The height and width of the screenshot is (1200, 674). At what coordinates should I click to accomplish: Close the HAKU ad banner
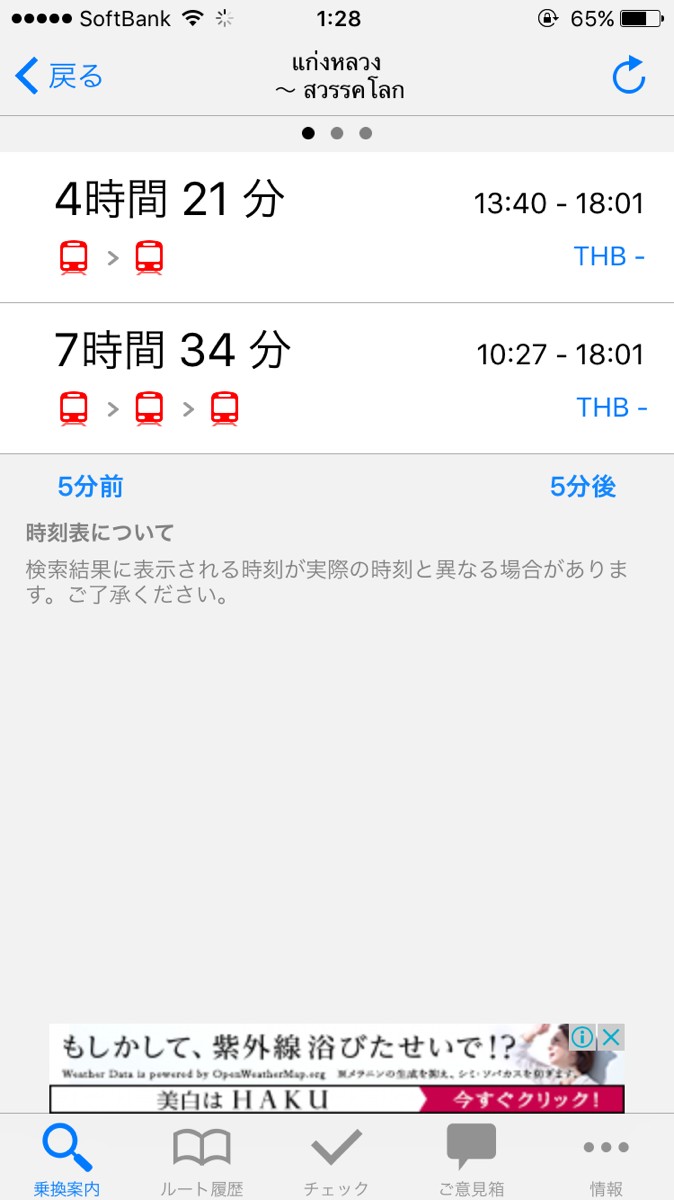611,1037
